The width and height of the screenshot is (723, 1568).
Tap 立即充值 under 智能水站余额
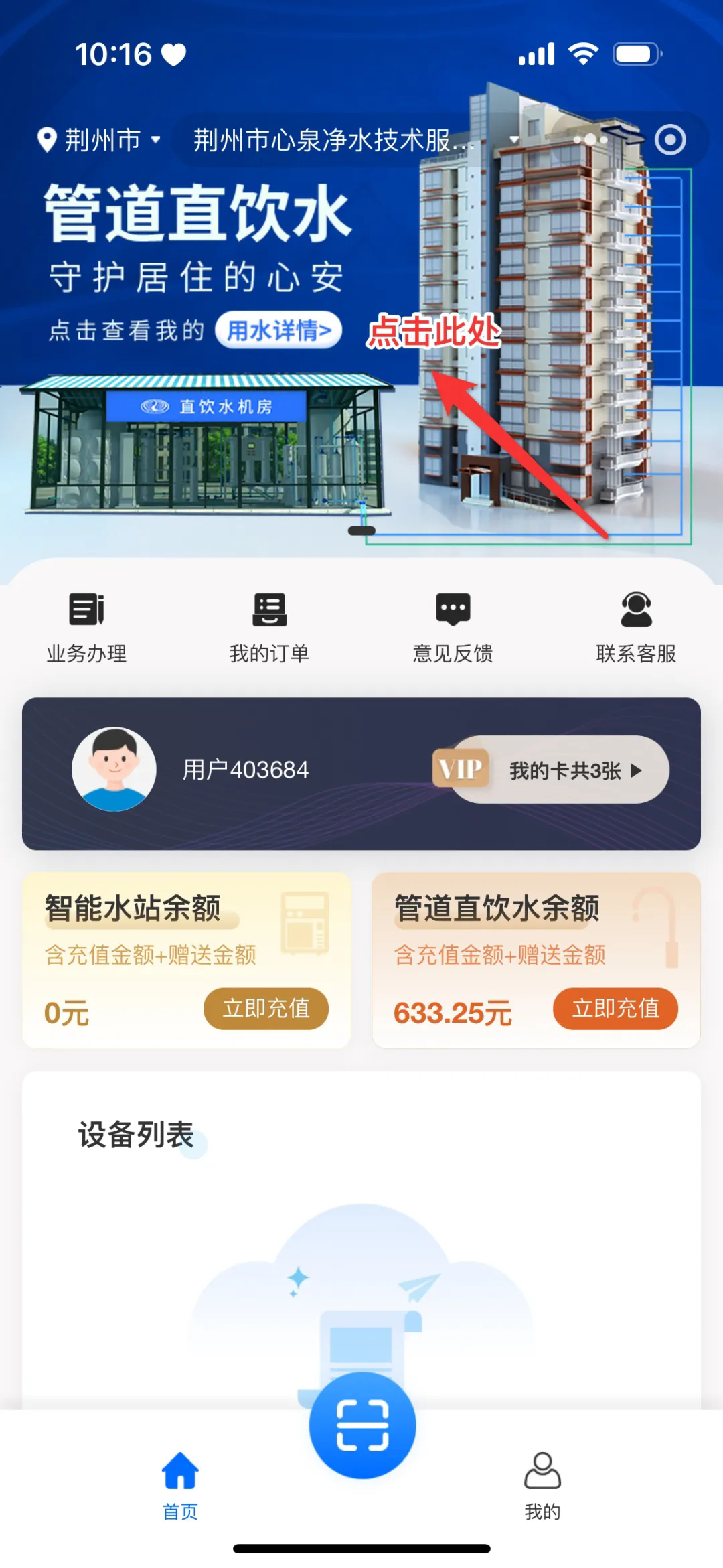[266, 1008]
